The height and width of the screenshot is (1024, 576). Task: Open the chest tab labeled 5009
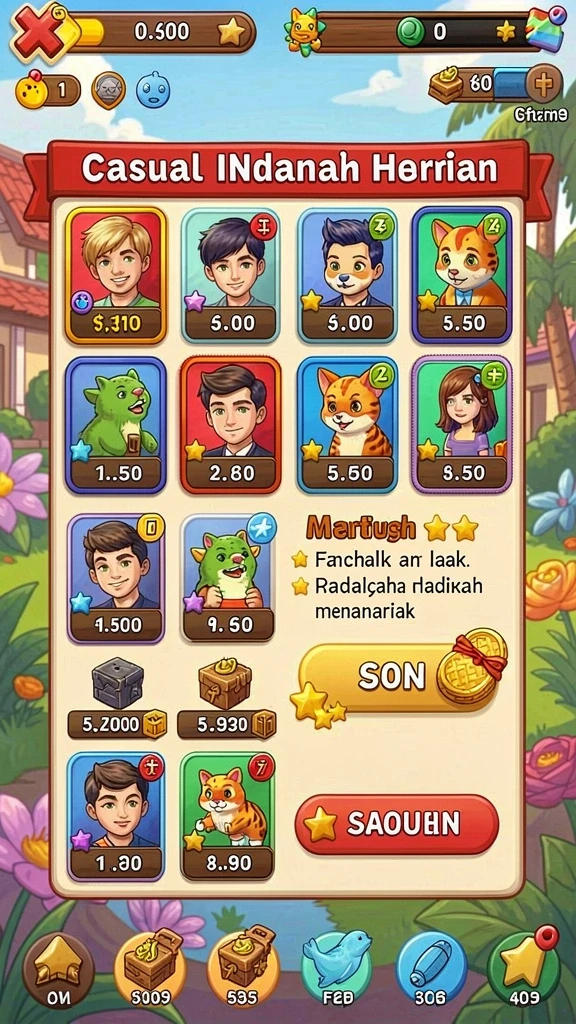[x=150, y=968]
